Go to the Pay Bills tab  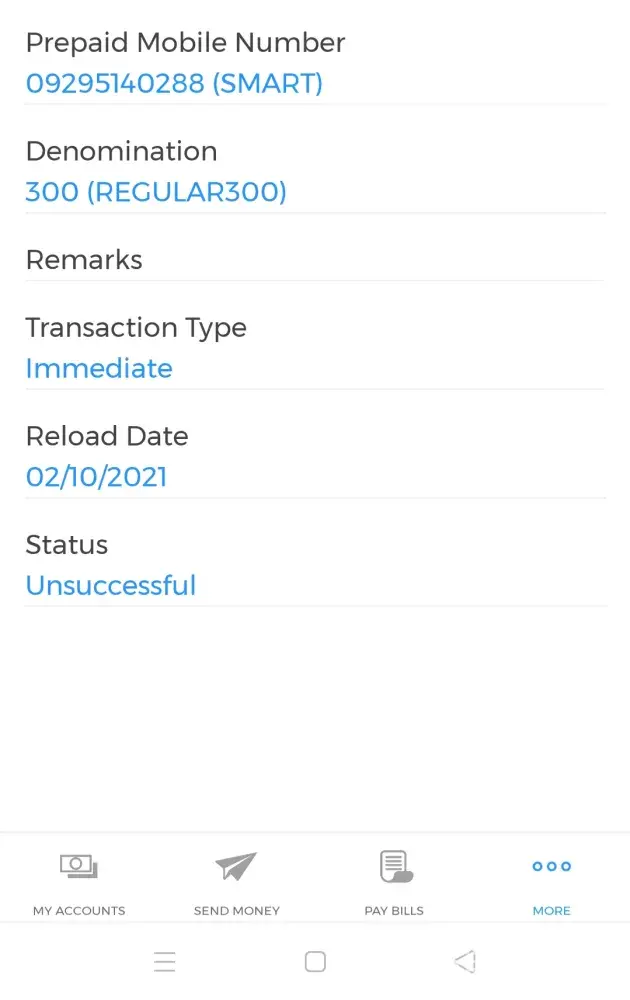click(x=394, y=880)
